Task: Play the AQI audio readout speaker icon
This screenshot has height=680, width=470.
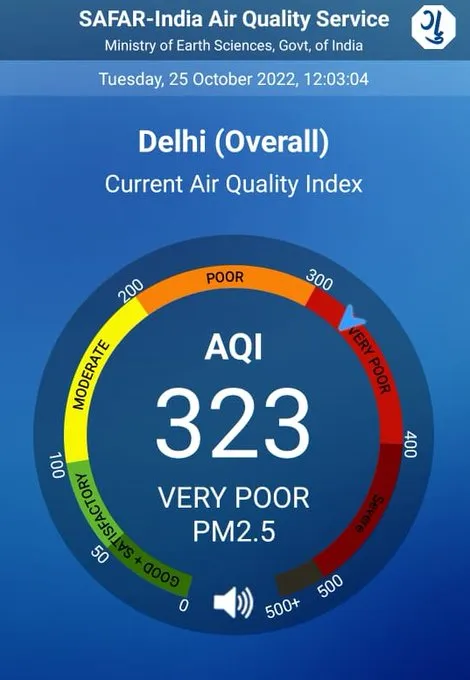Action: (x=233, y=602)
